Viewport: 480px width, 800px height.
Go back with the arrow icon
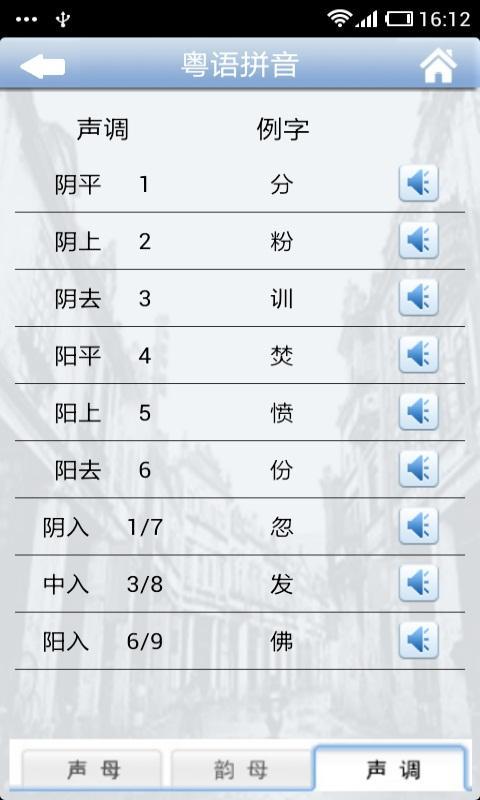43,67
